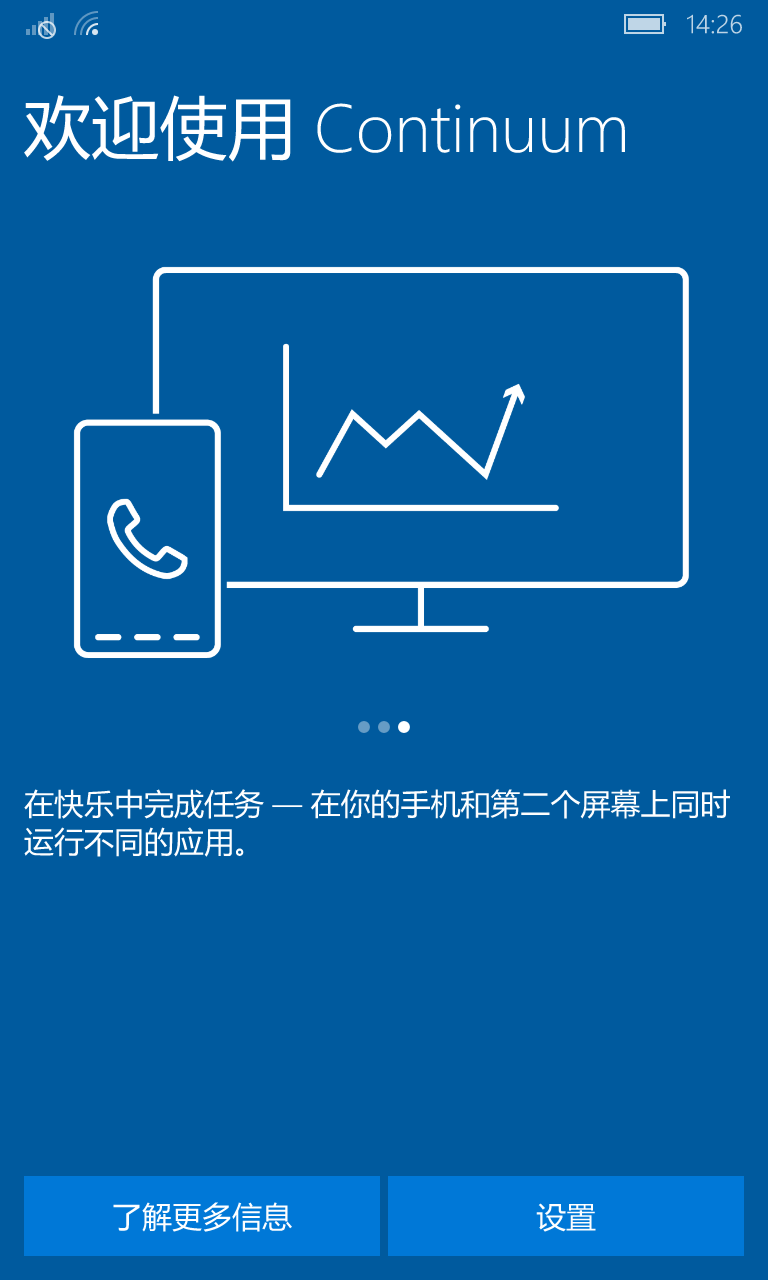Select the first page indicator dot

coord(364,727)
